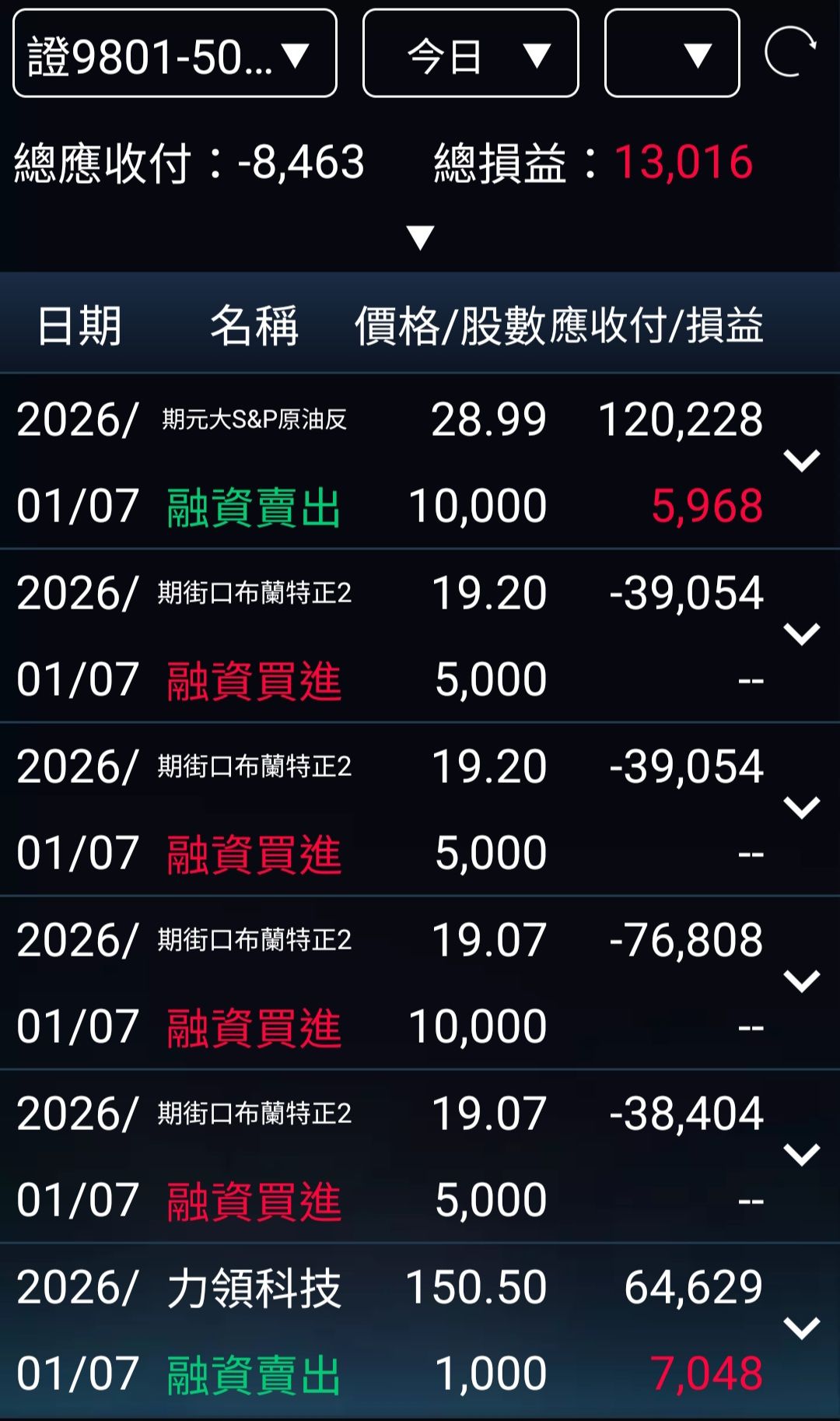840x1421 pixels.
Task: Open the account dropdown 證9801-50
Action: click(175, 54)
